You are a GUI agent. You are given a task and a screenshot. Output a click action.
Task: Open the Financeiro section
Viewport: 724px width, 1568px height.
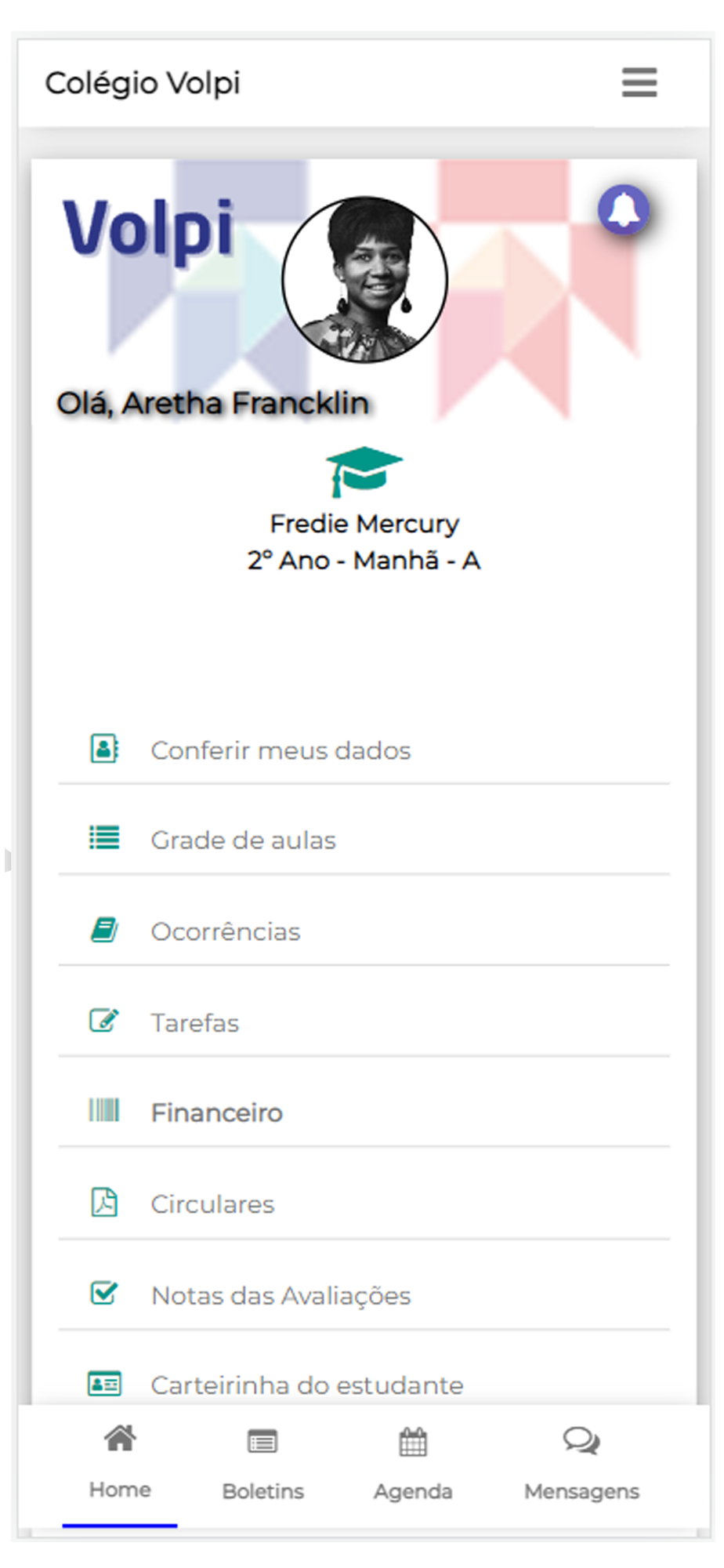click(364, 1112)
